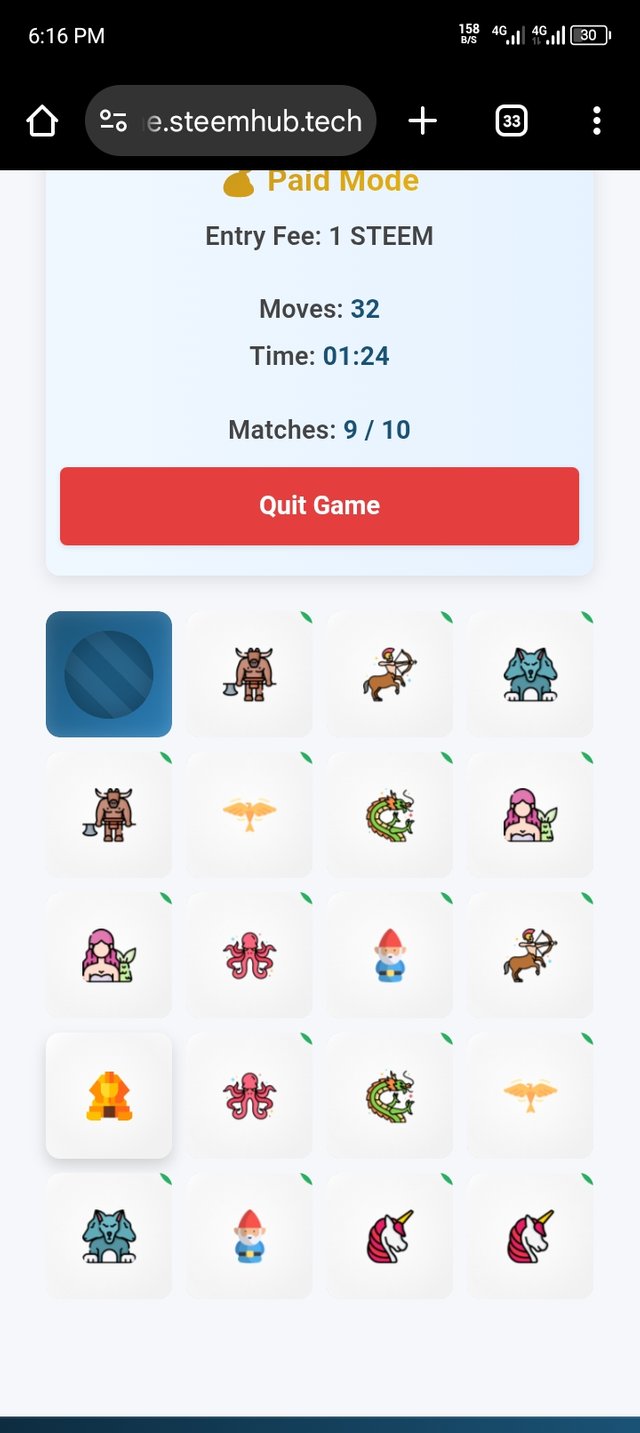
Task: Open a new browser tab
Action: (423, 121)
